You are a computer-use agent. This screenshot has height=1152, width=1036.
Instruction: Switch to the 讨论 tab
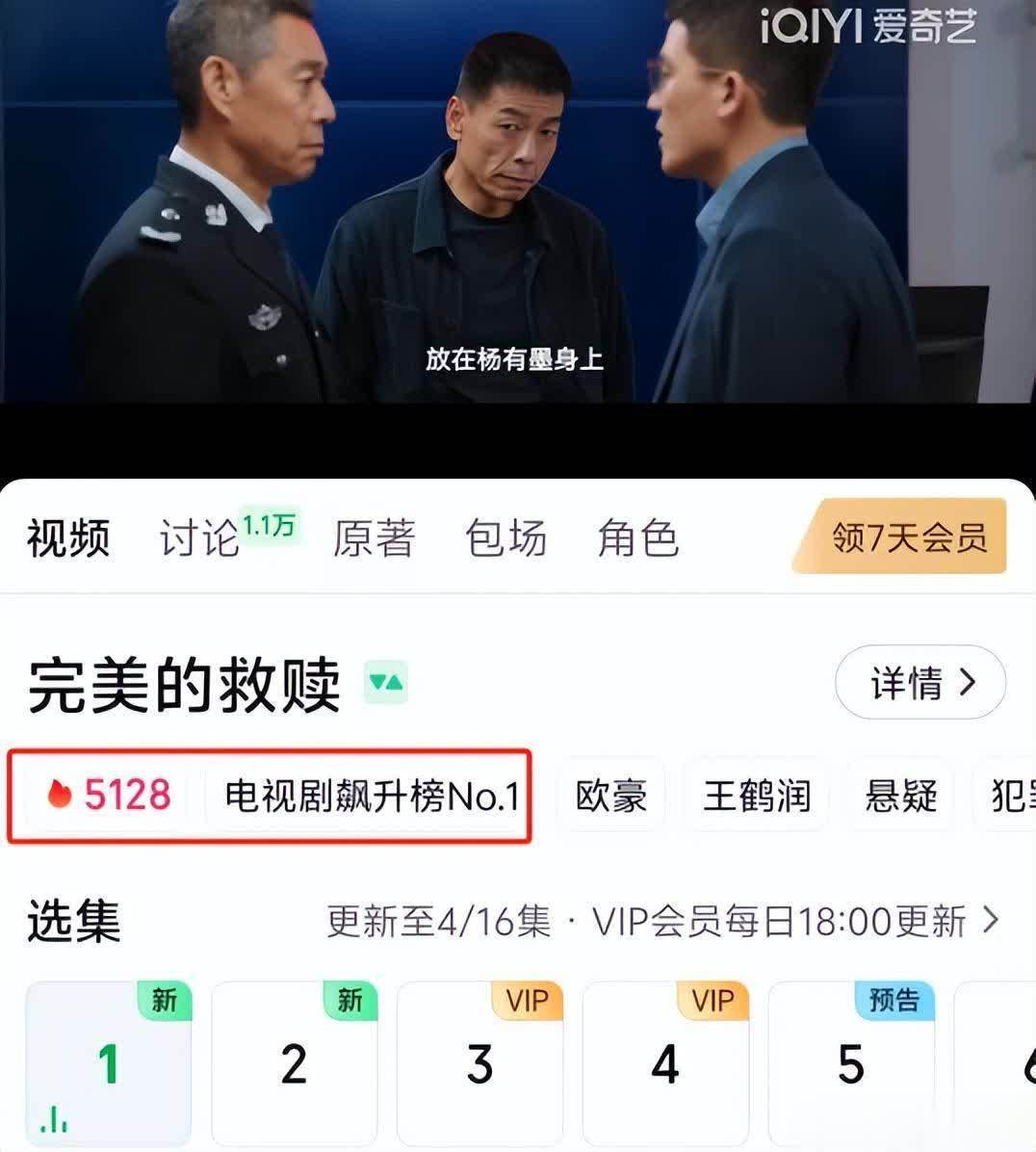point(198,537)
